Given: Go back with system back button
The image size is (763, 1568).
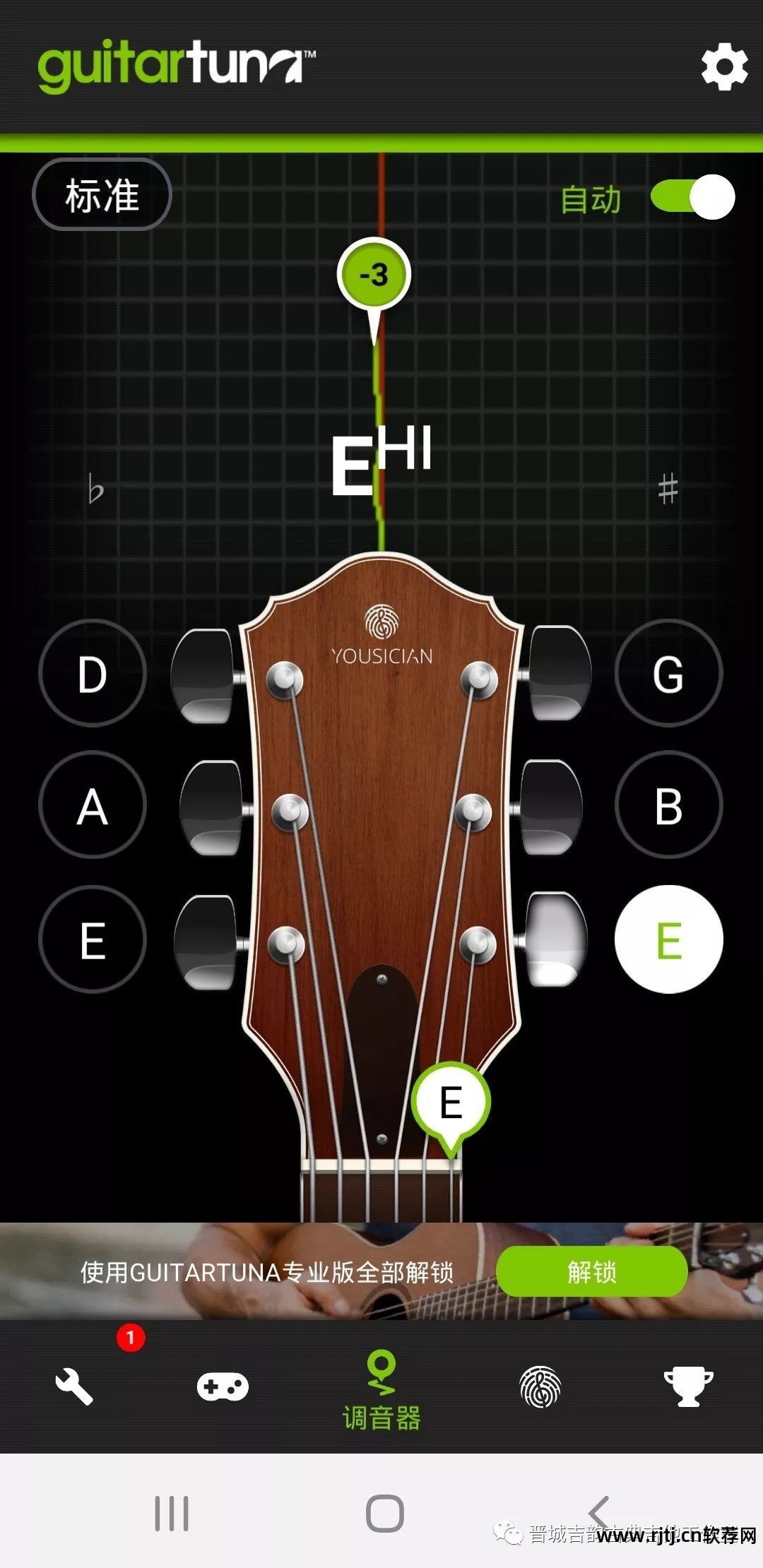Looking at the screenshot, I should click(599, 1513).
